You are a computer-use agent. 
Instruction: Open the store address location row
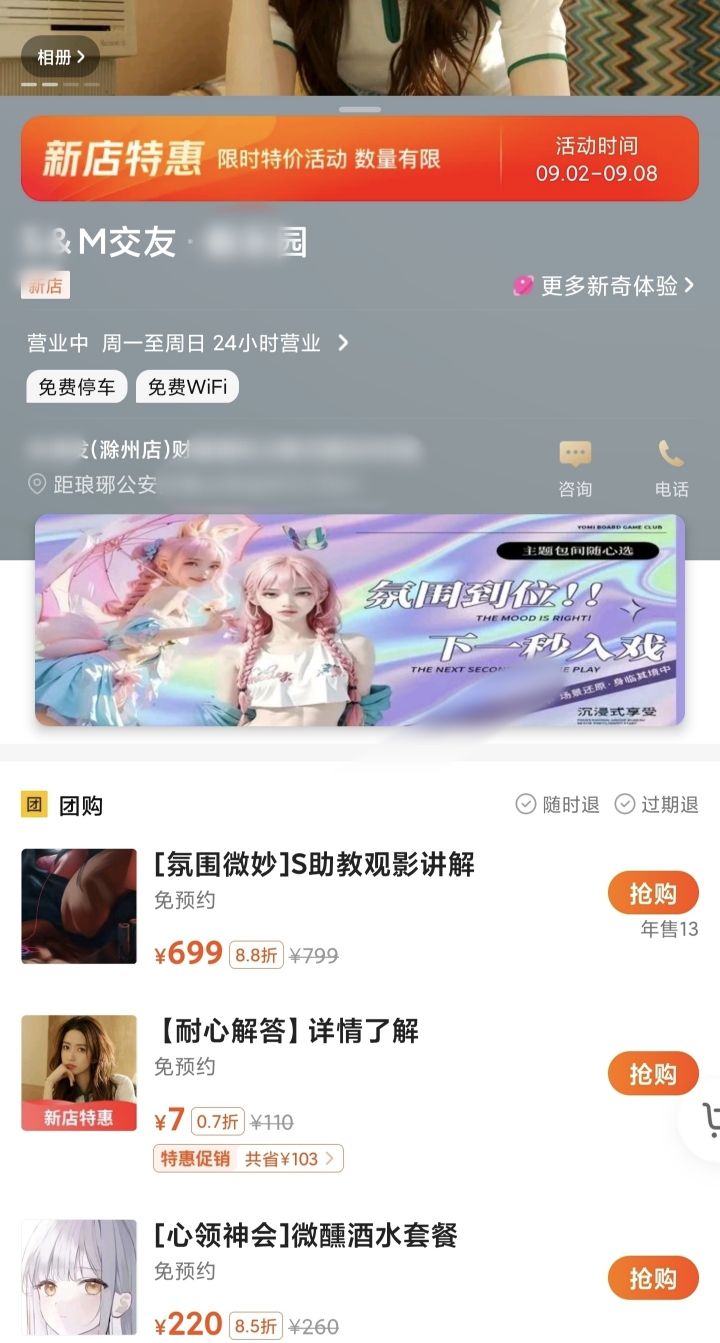200,485
